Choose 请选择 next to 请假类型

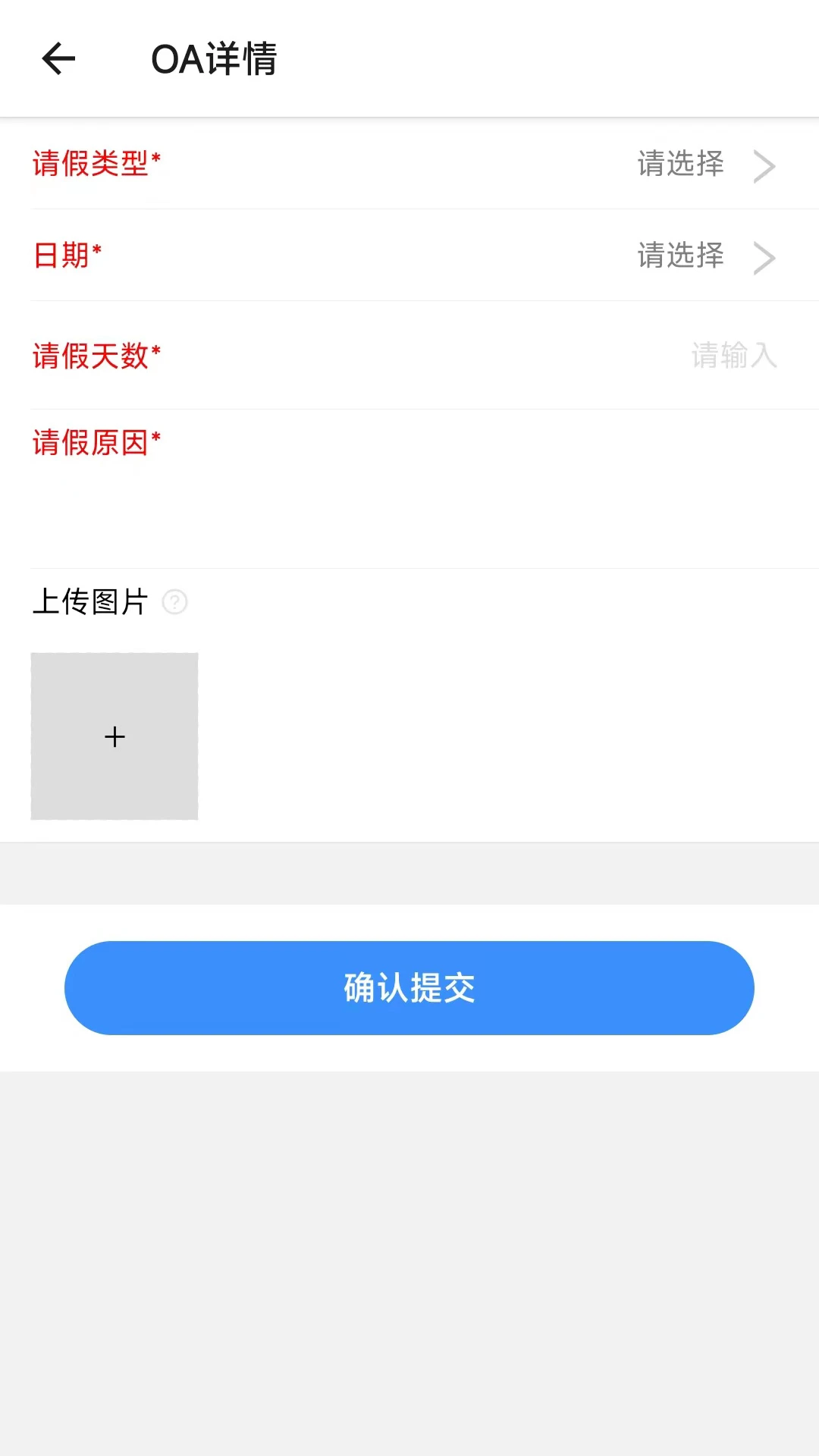click(680, 166)
